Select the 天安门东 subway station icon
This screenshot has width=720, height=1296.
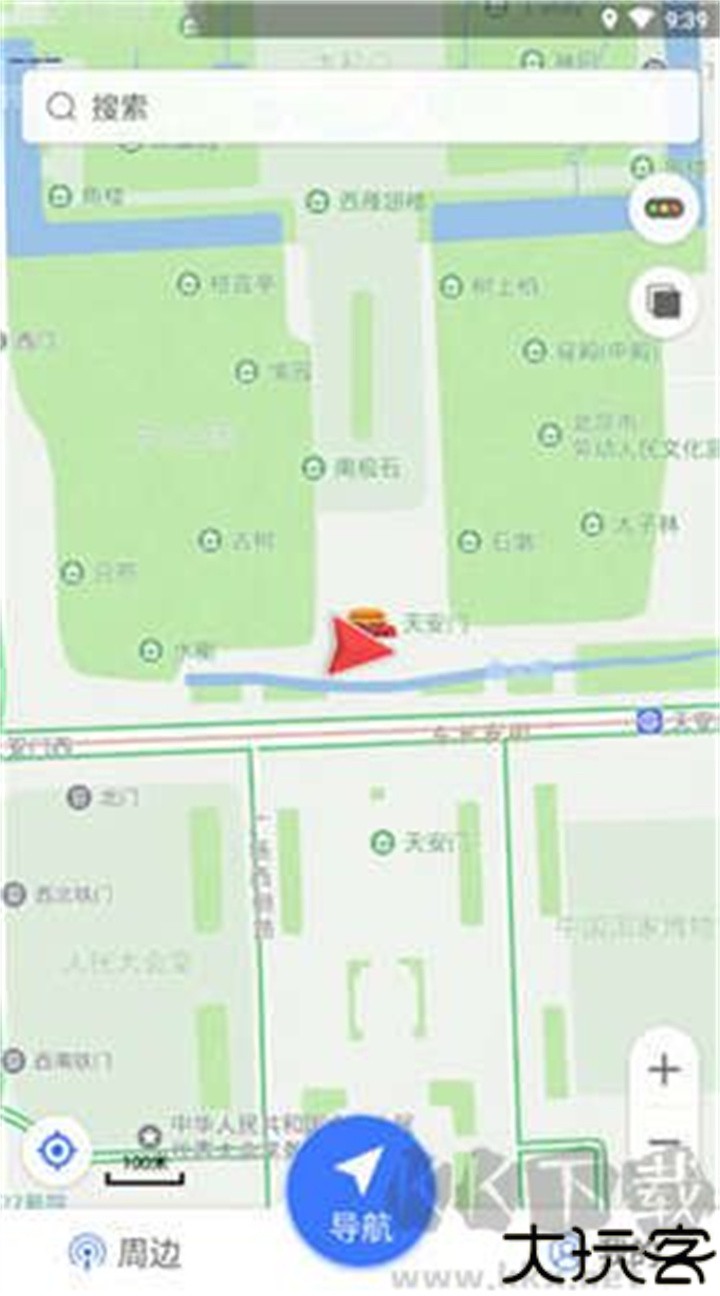pos(651,718)
